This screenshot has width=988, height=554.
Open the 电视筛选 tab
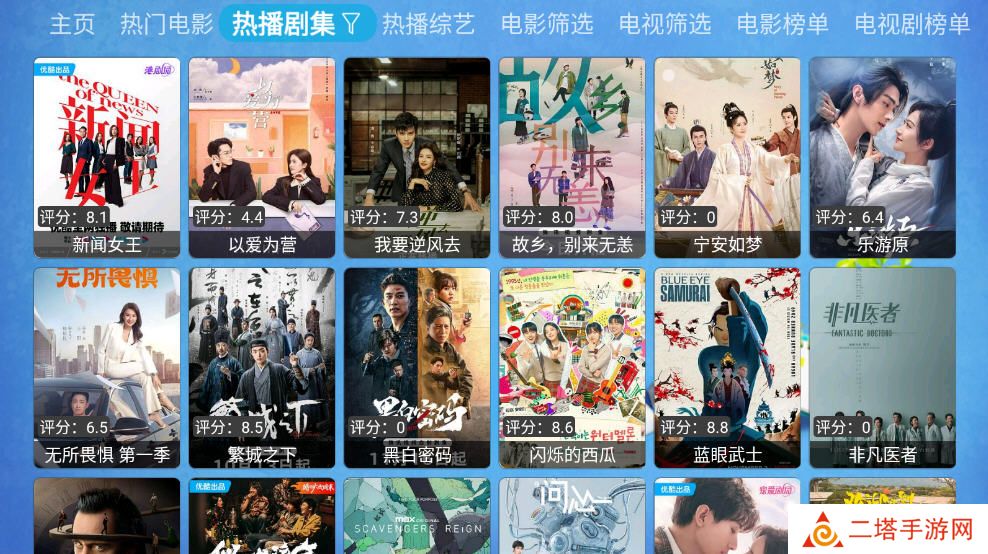664,24
